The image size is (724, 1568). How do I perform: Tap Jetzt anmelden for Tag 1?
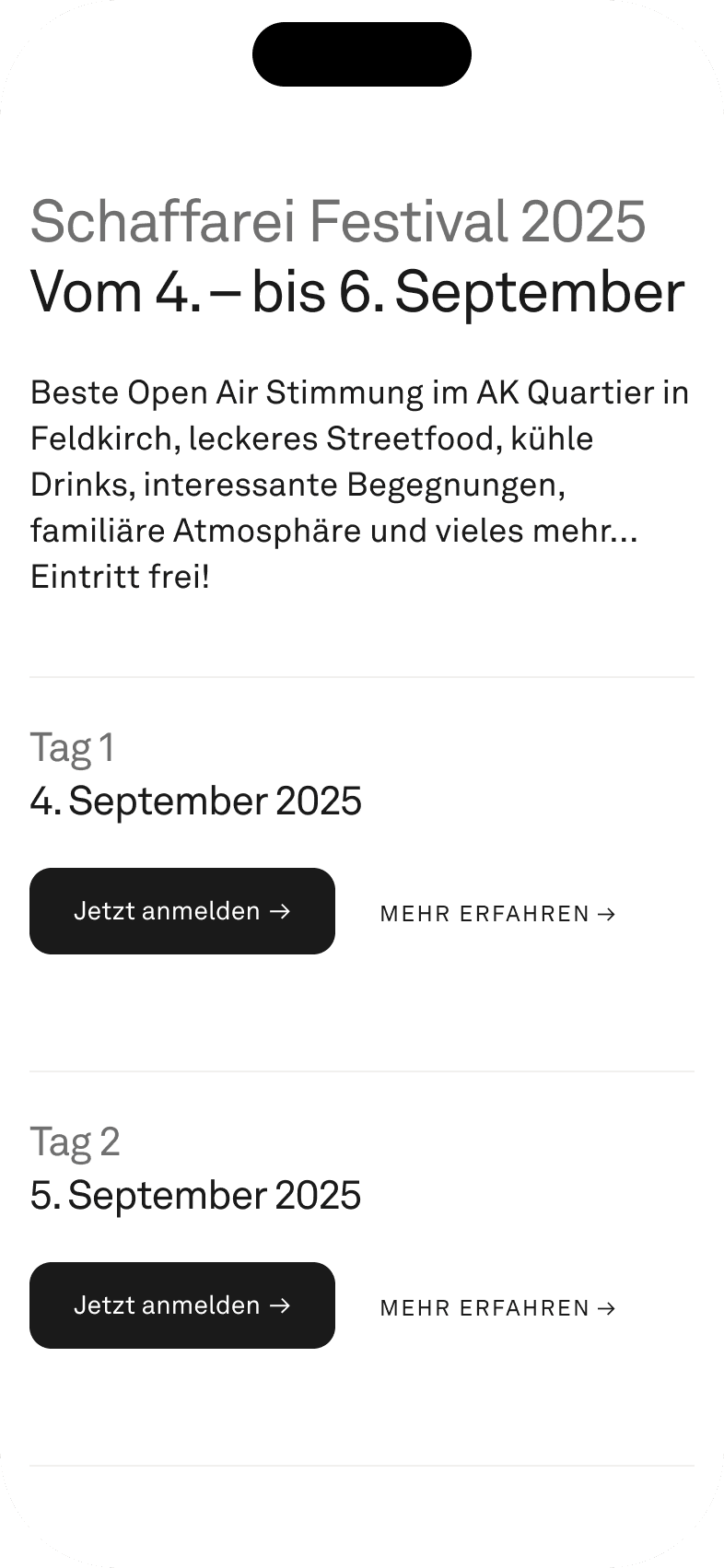point(182,911)
